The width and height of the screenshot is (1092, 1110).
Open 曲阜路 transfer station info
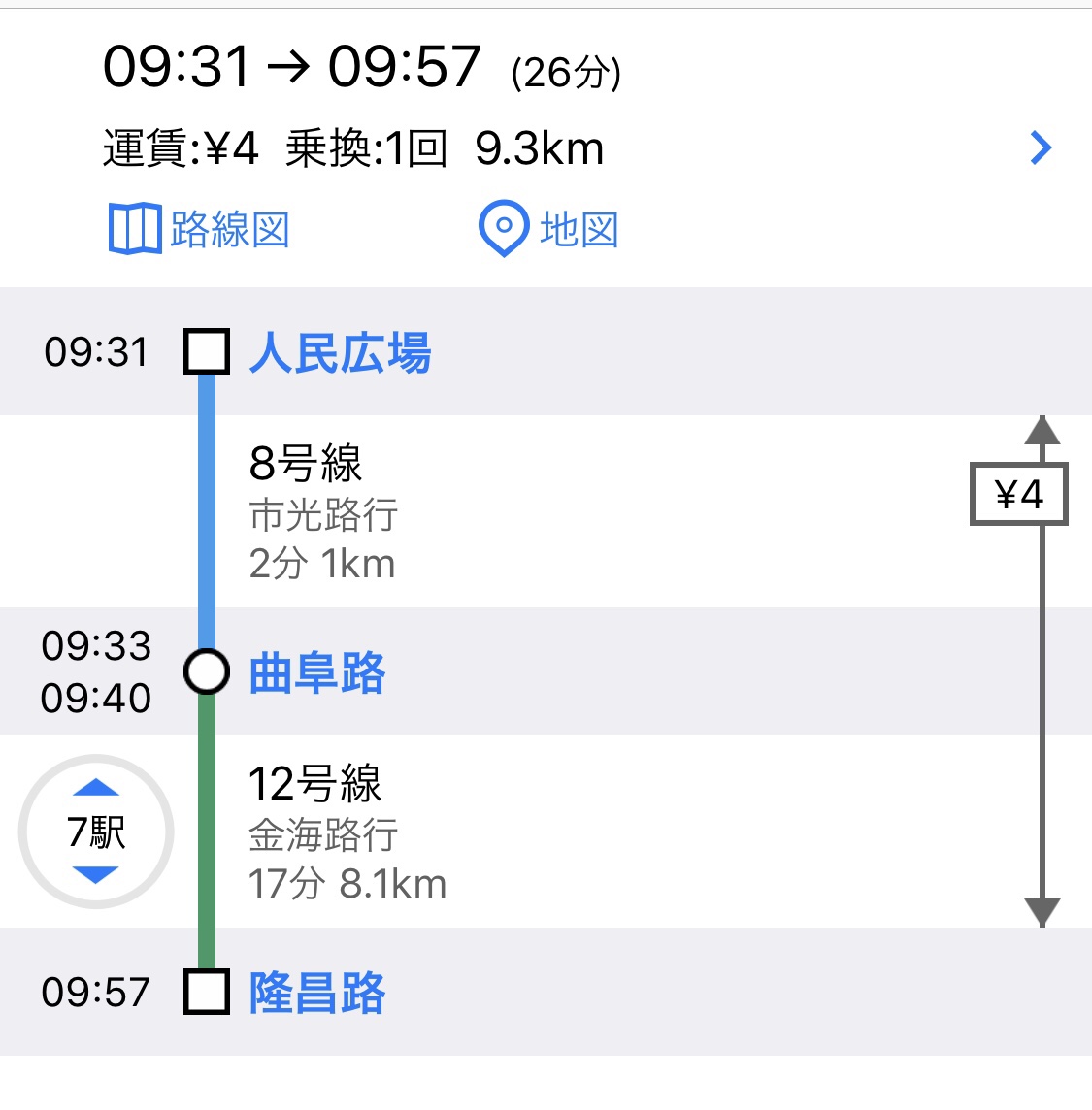point(317,672)
